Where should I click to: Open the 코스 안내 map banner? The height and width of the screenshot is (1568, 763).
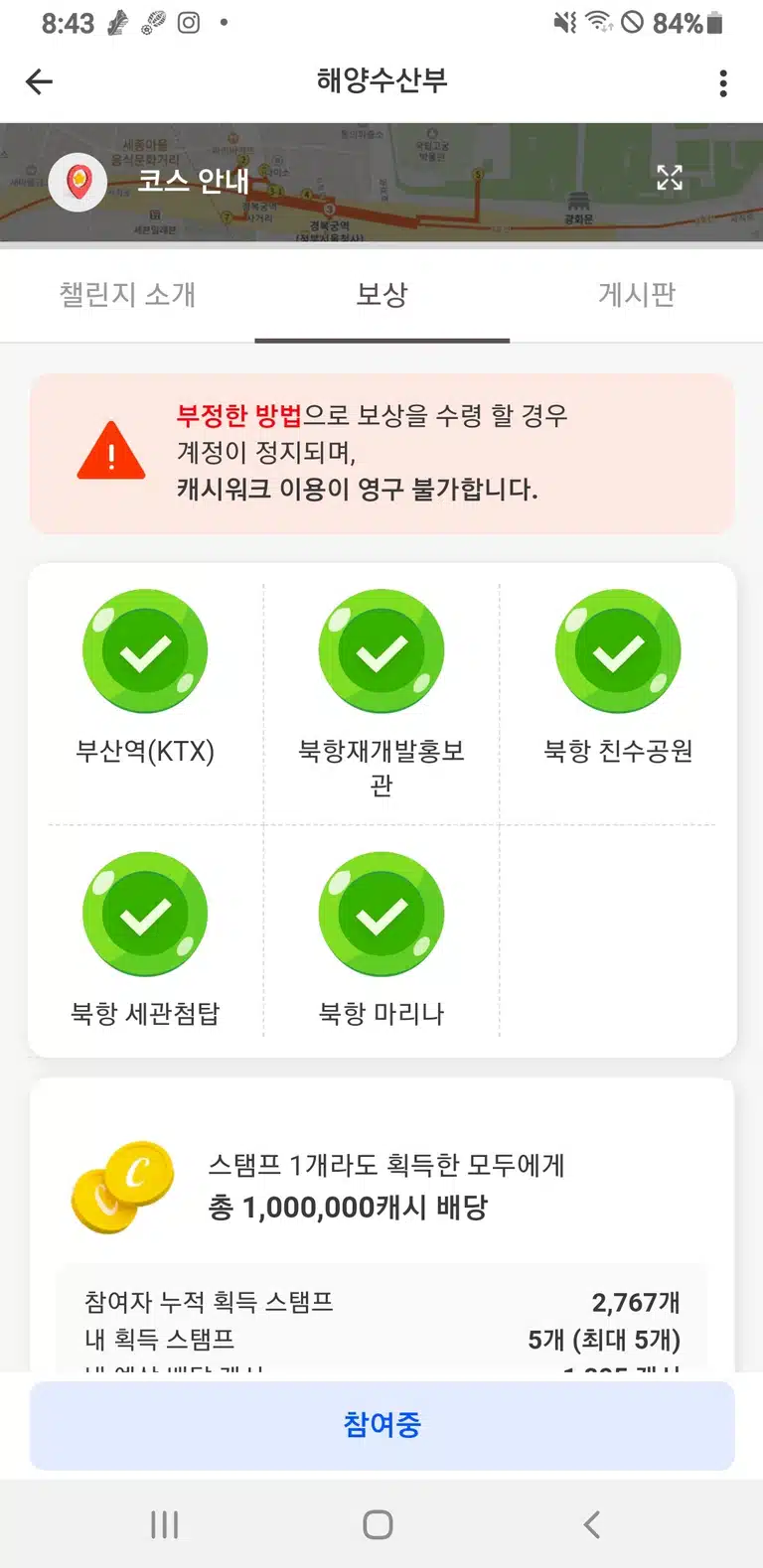coord(381,183)
